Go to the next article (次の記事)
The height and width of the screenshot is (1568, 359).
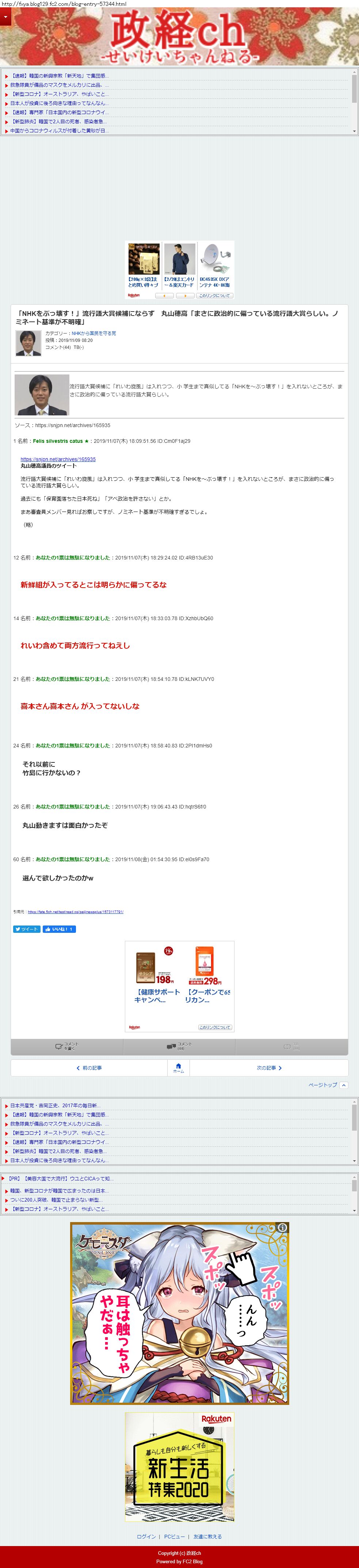coord(268,1068)
